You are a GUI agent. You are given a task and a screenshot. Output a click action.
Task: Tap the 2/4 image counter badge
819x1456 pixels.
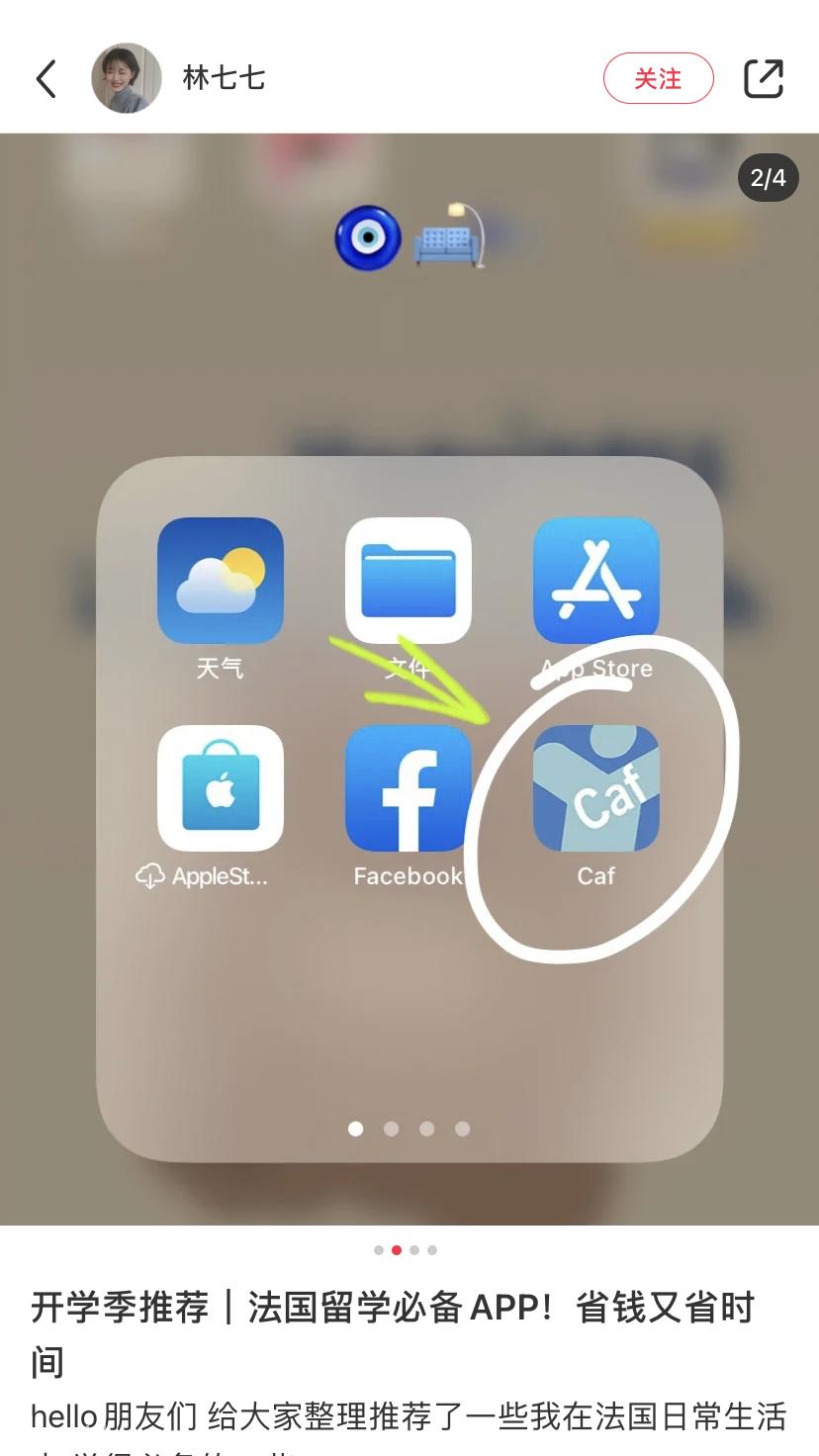point(767,179)
